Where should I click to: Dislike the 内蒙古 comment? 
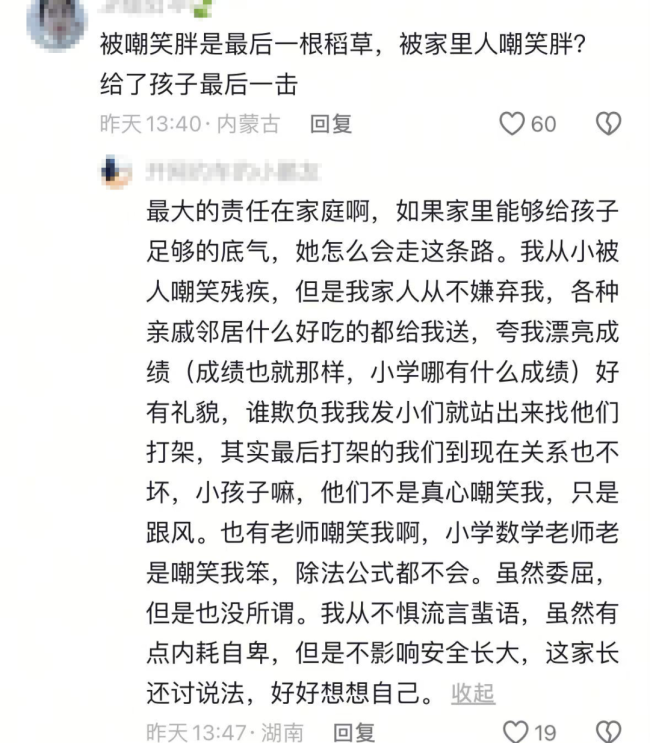608,124
